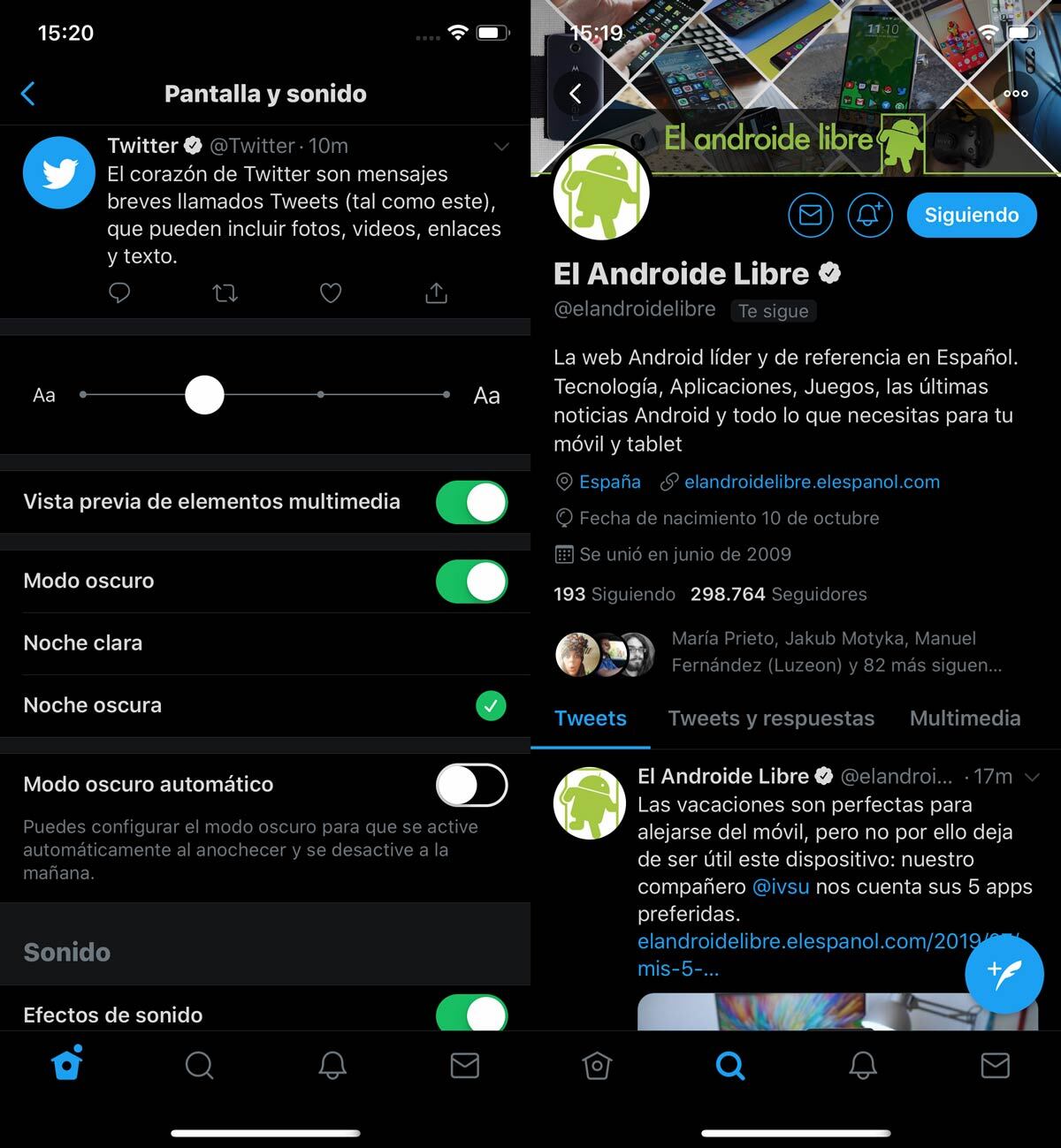1061x1148 pixels.
Task: View the 298.764 Seguidores list
Action: coord(778,594)
